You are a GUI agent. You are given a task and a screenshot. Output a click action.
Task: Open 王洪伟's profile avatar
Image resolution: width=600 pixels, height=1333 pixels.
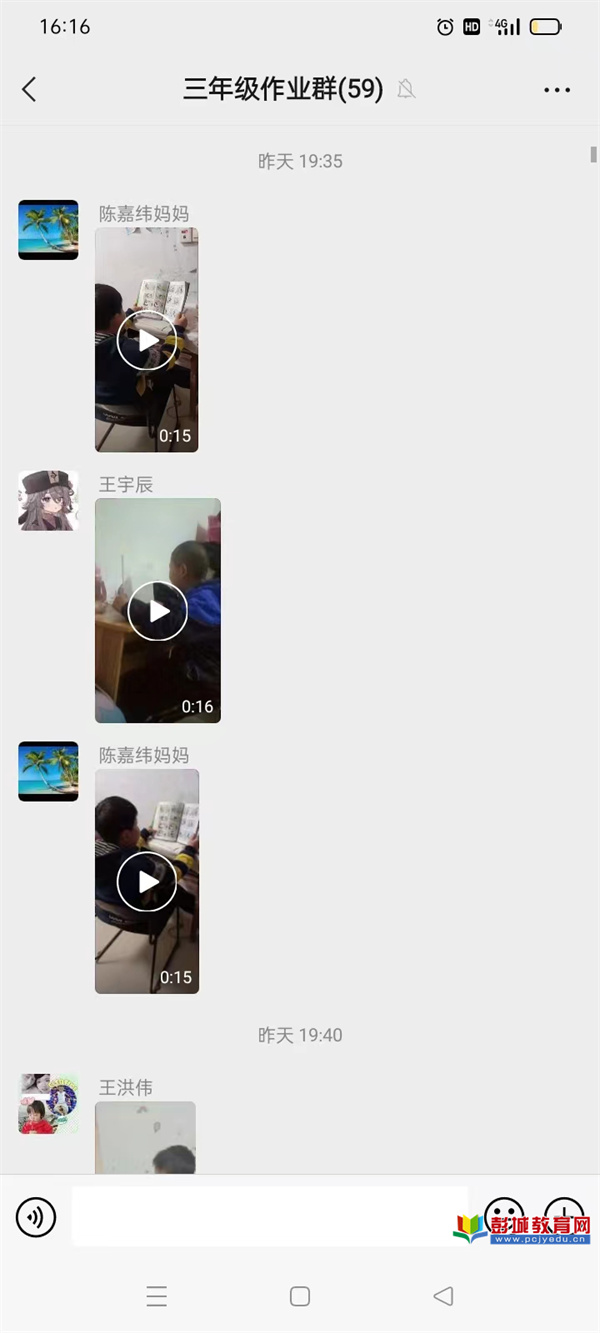(48, 1104)
